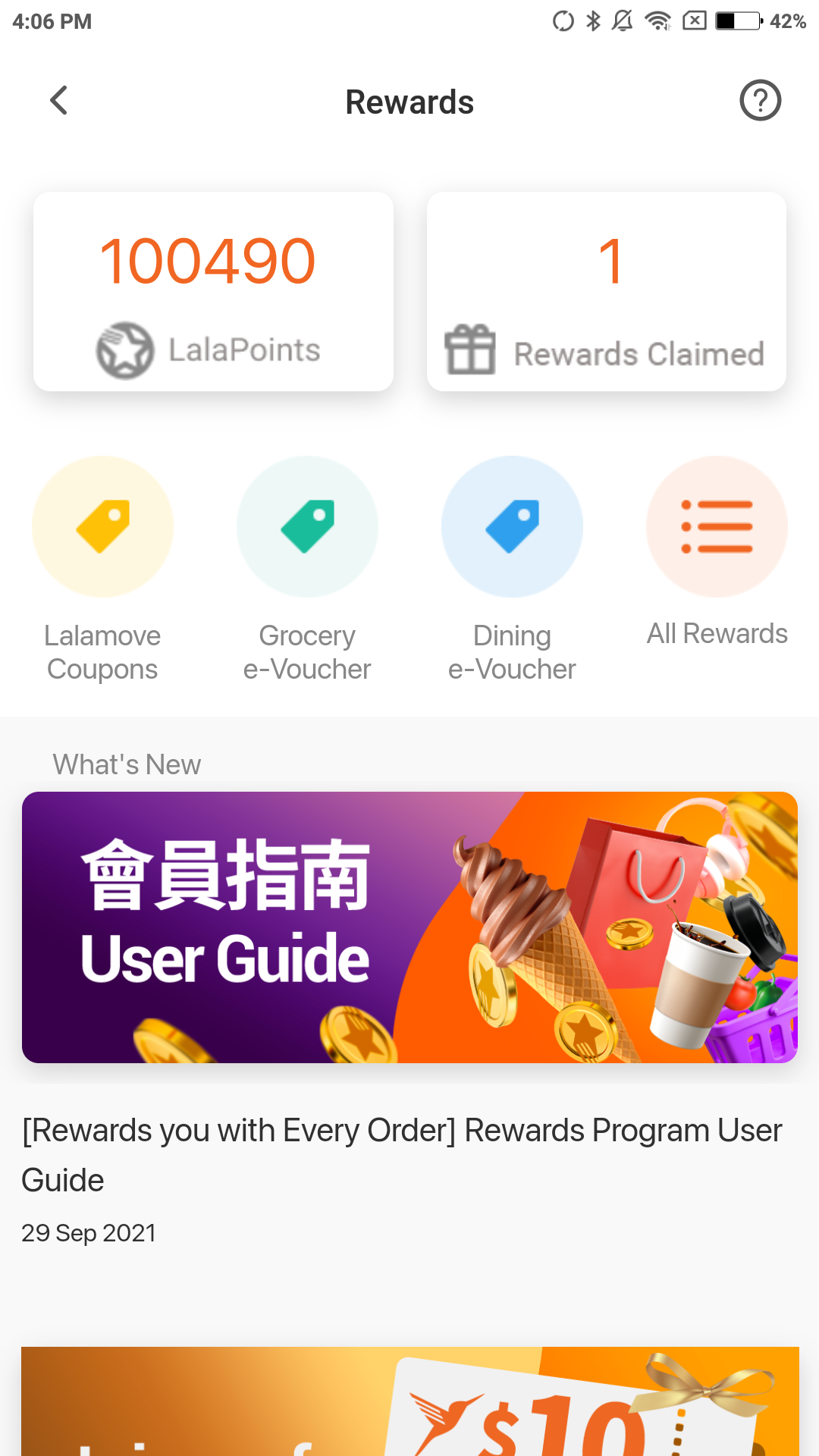This screenshot has height=1456, width=819.
Task: View Rewards Claimed card
Action: click(x=606, y=292)
